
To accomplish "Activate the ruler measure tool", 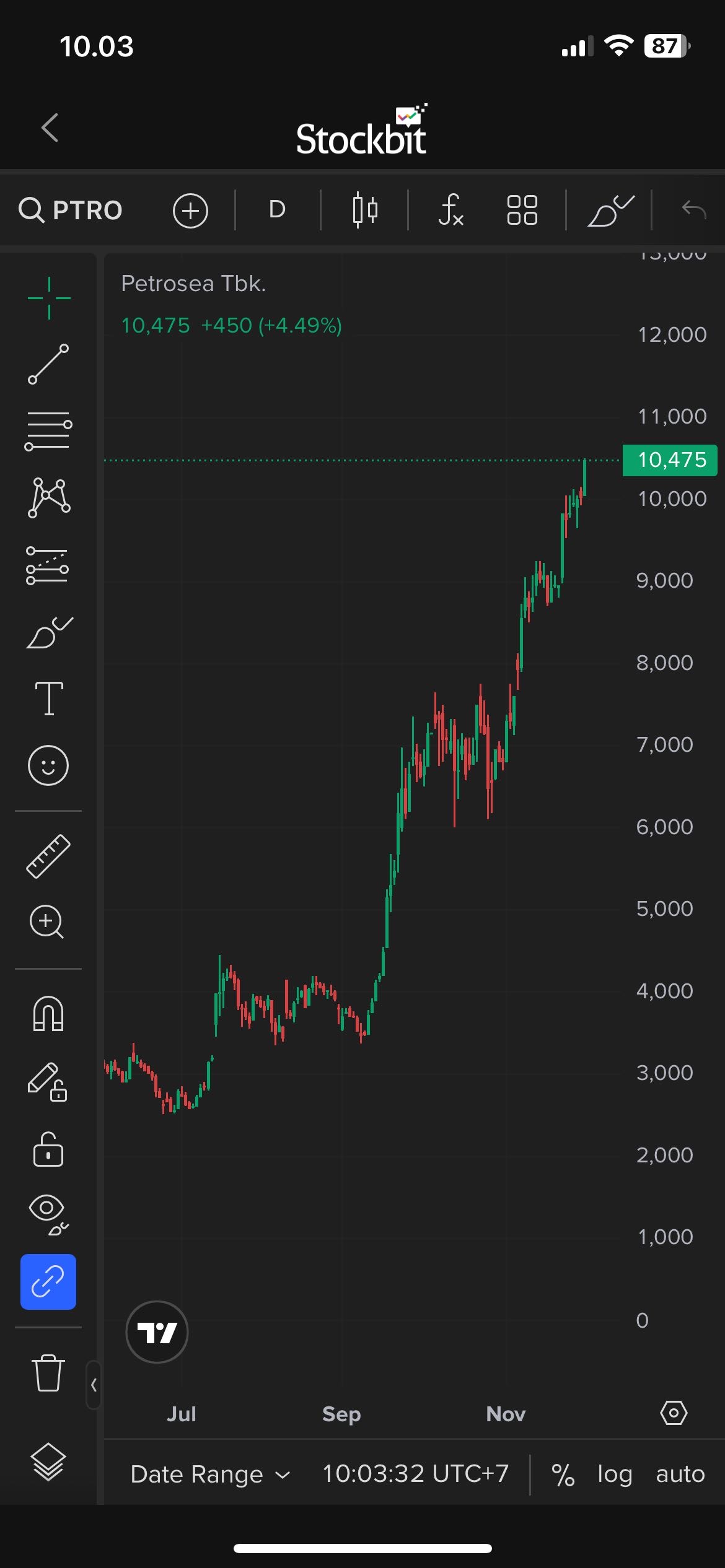I will 48,856.
